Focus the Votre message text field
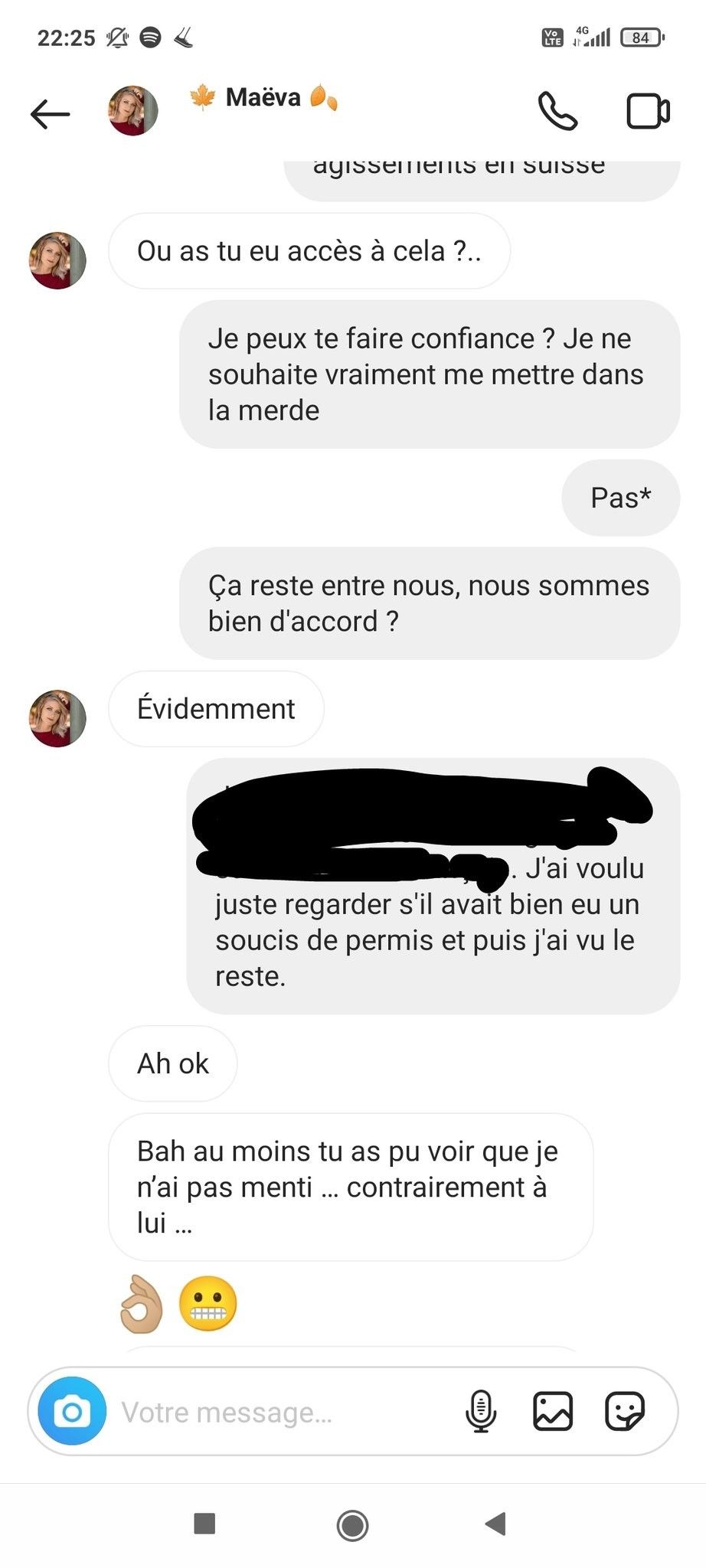The image size is (706, 1568). 283,1412
